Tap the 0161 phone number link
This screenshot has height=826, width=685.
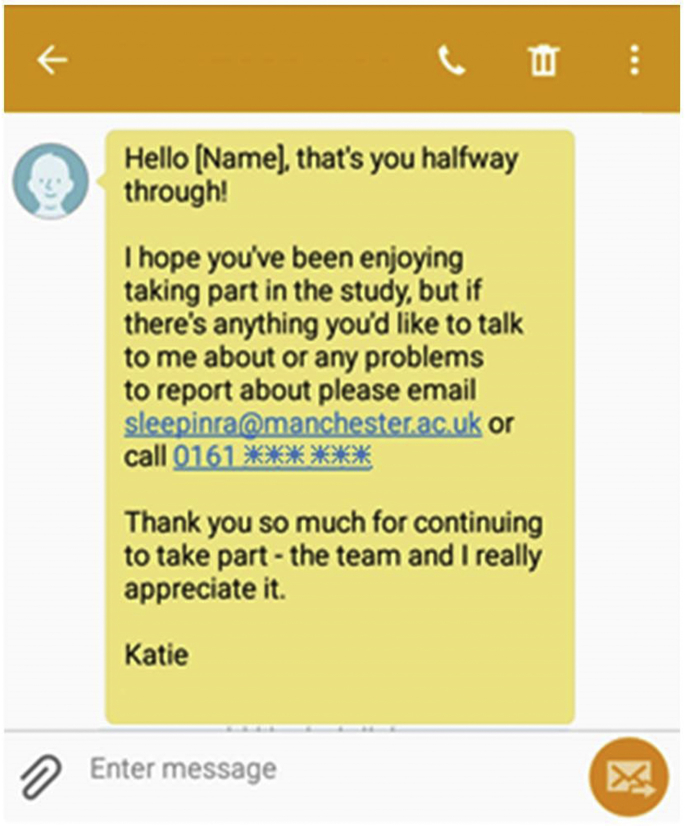coord(272,457)
